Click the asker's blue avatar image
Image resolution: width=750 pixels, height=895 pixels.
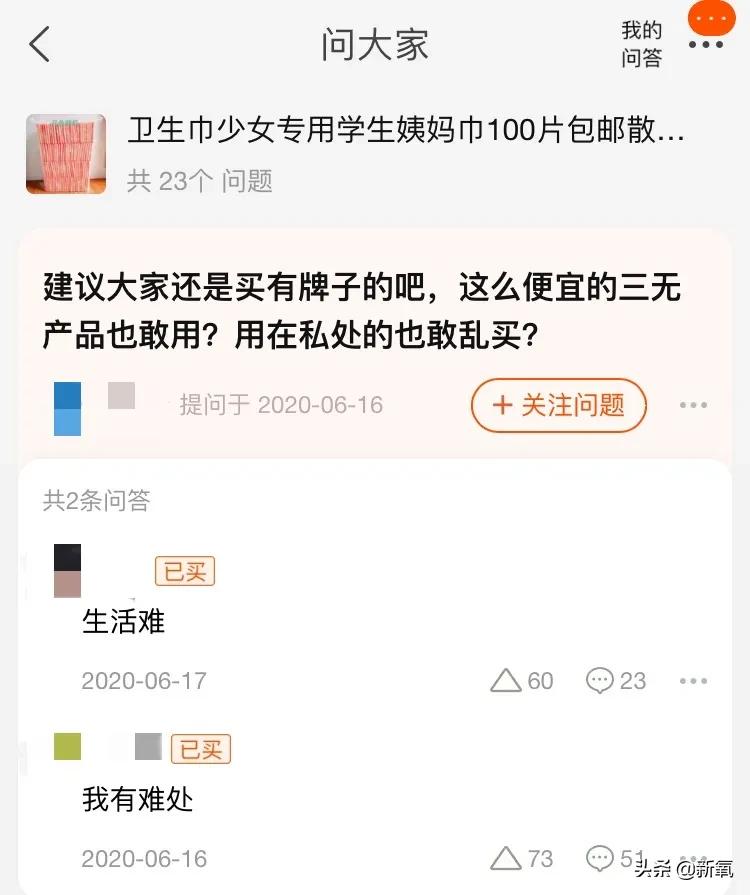(65, 406)
